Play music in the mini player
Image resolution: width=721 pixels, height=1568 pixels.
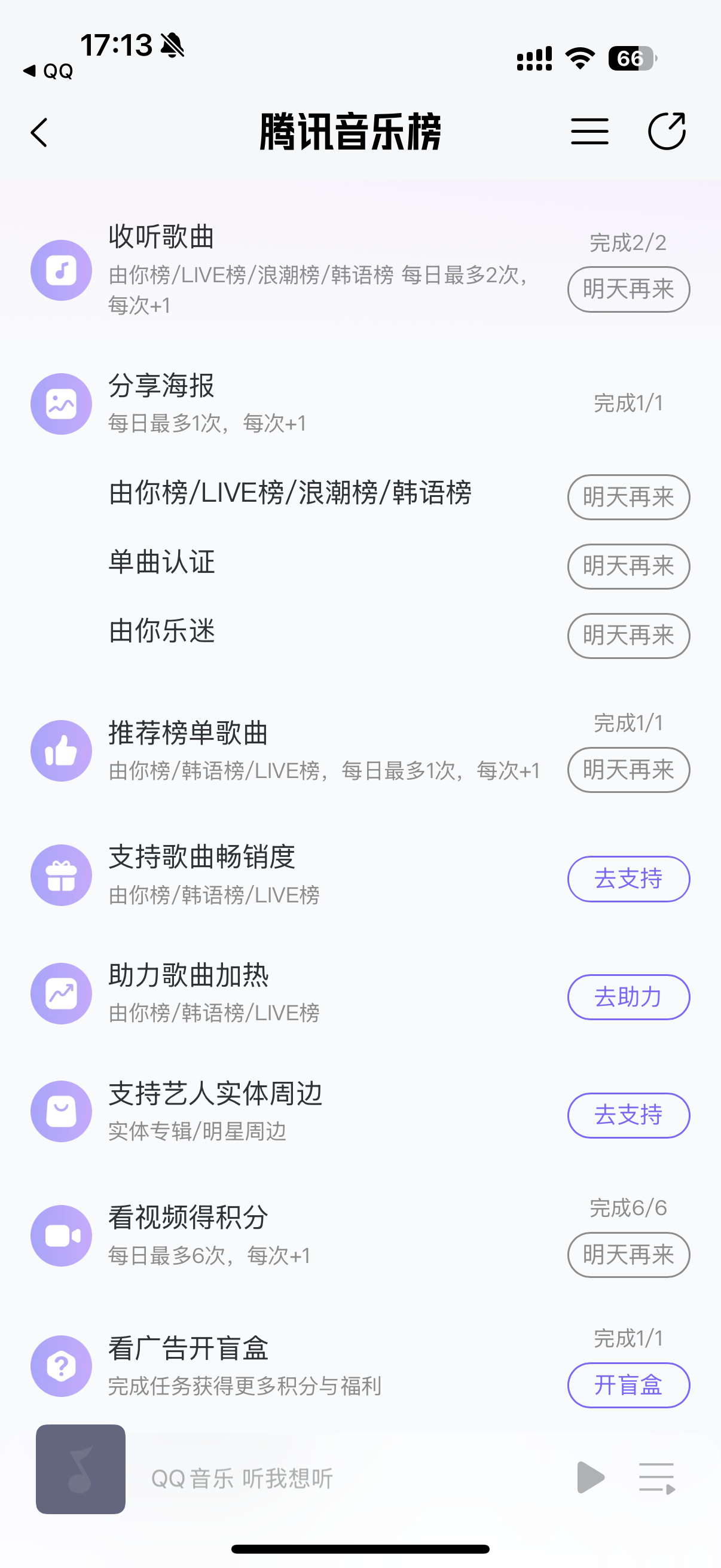coord(589,1477)
